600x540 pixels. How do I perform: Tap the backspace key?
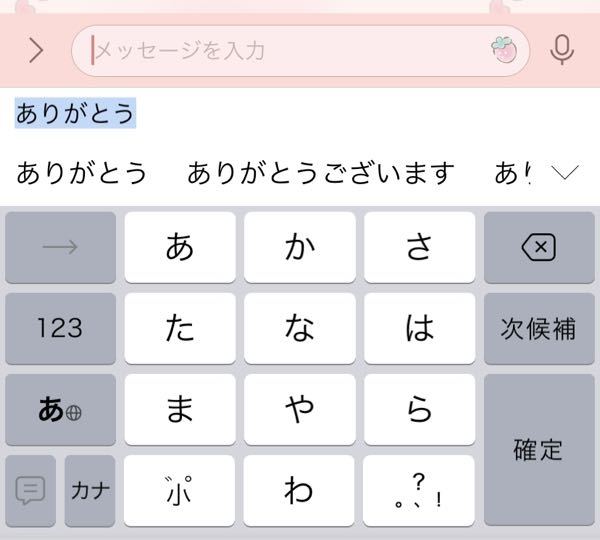click(539, 247)
